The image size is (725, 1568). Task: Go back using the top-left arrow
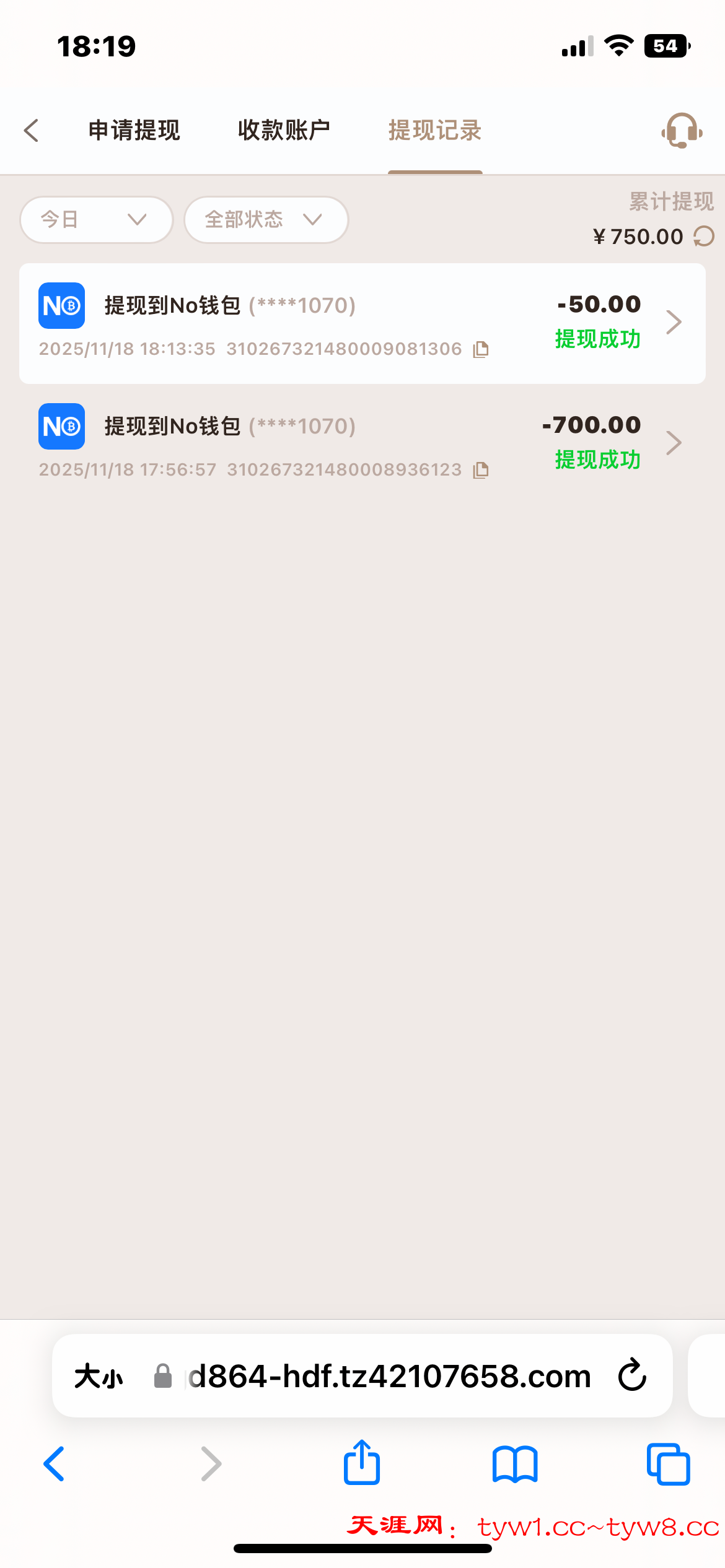coord(31,131)
